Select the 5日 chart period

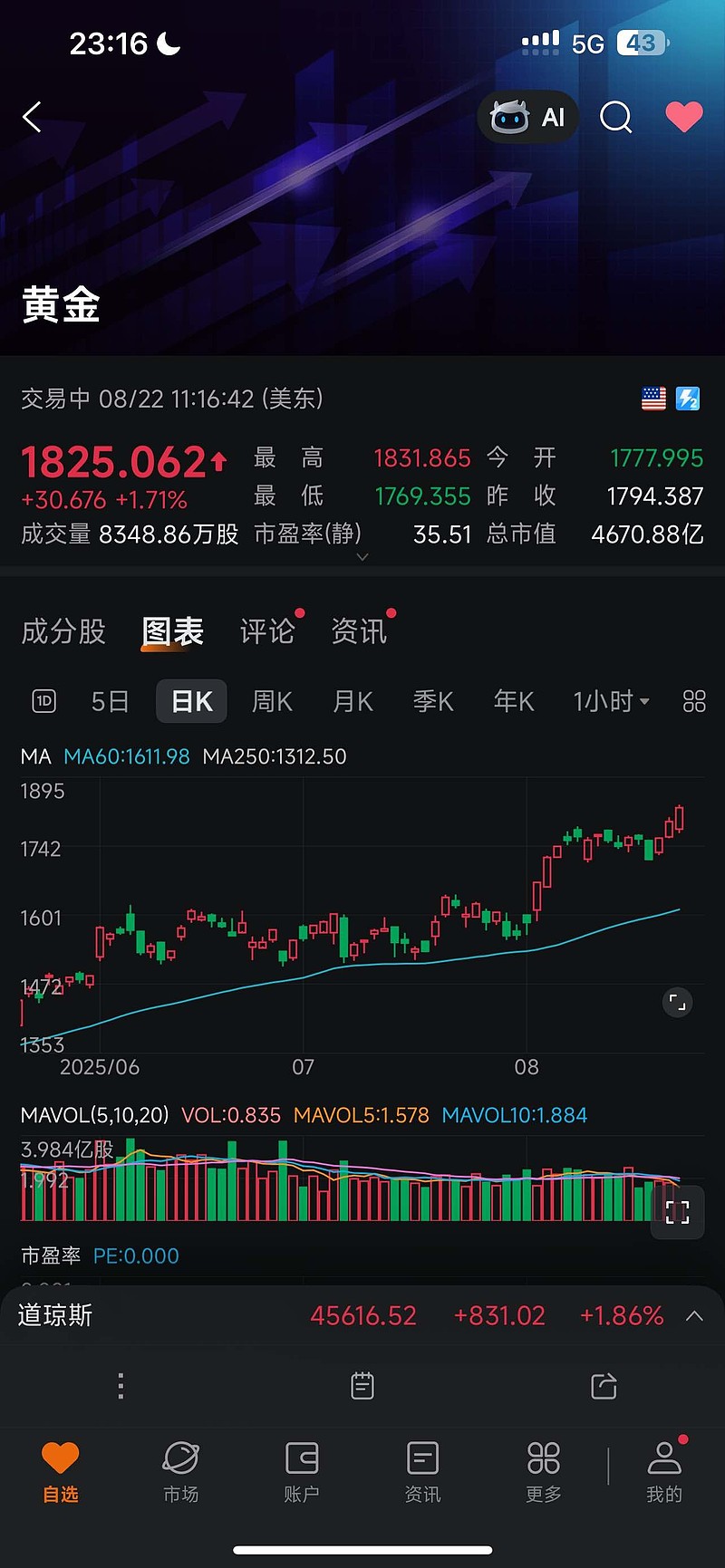110,701
